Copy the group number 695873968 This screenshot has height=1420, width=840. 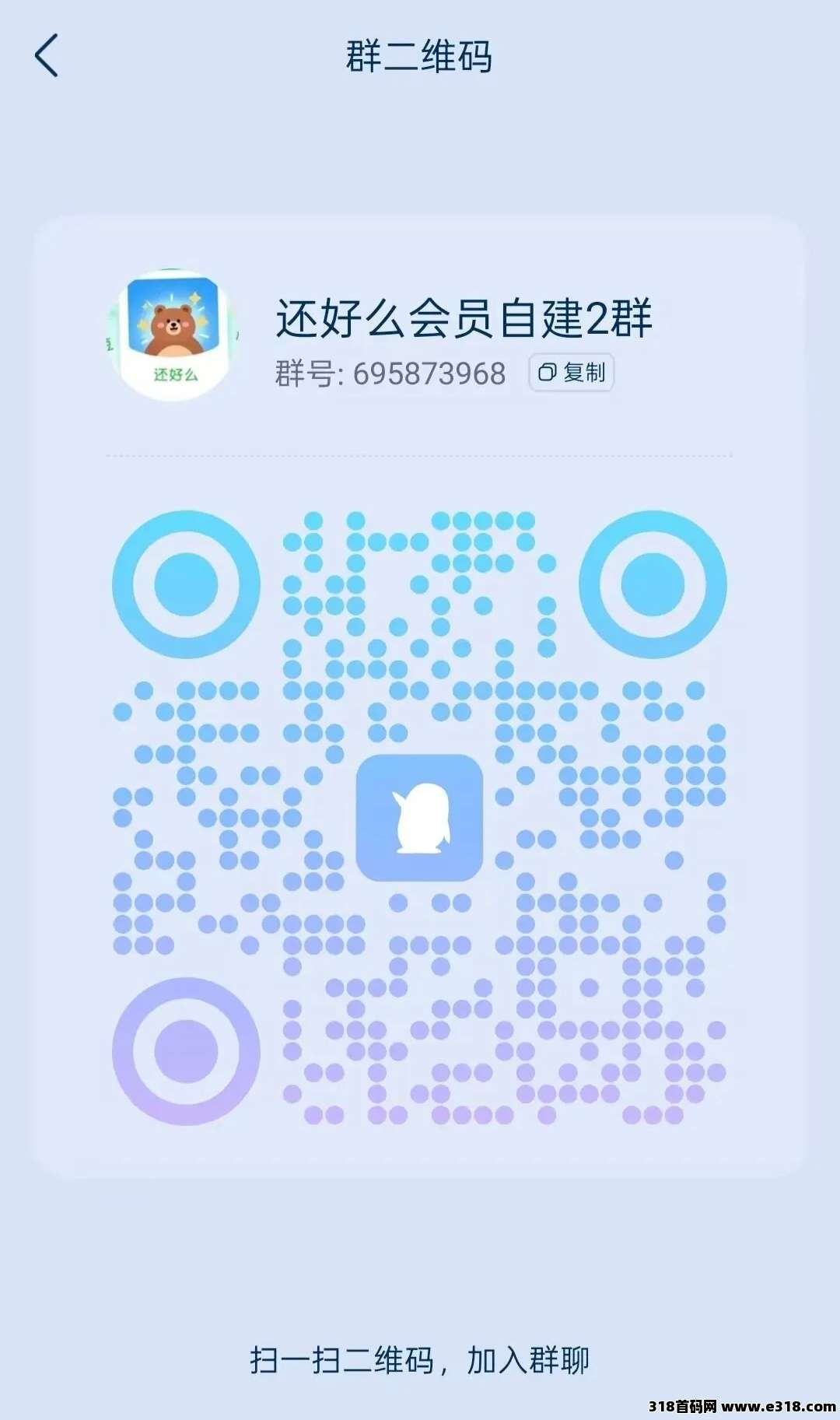[x=572, y=373]
